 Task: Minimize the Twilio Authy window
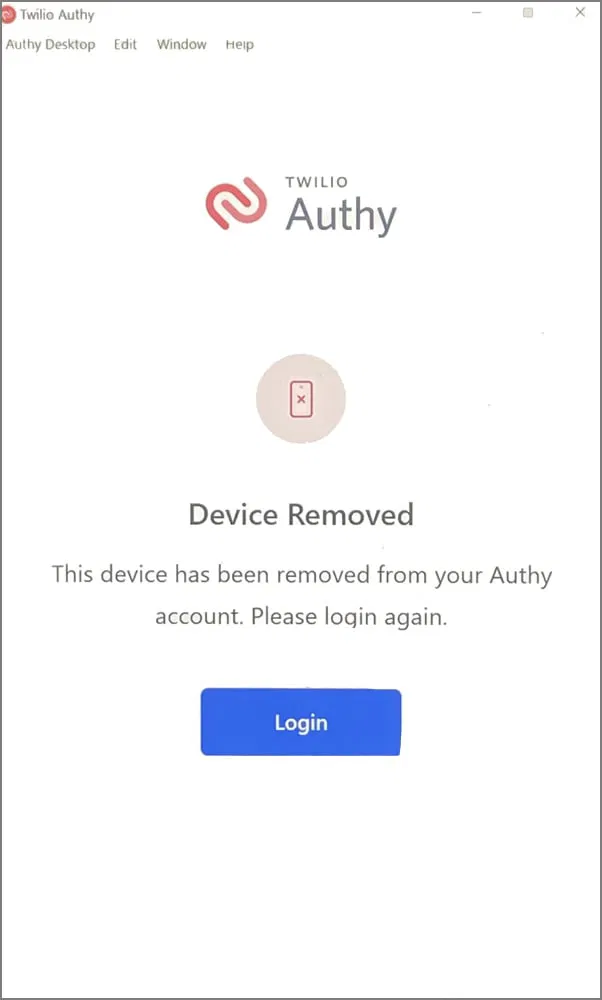(x=477, y=13)
